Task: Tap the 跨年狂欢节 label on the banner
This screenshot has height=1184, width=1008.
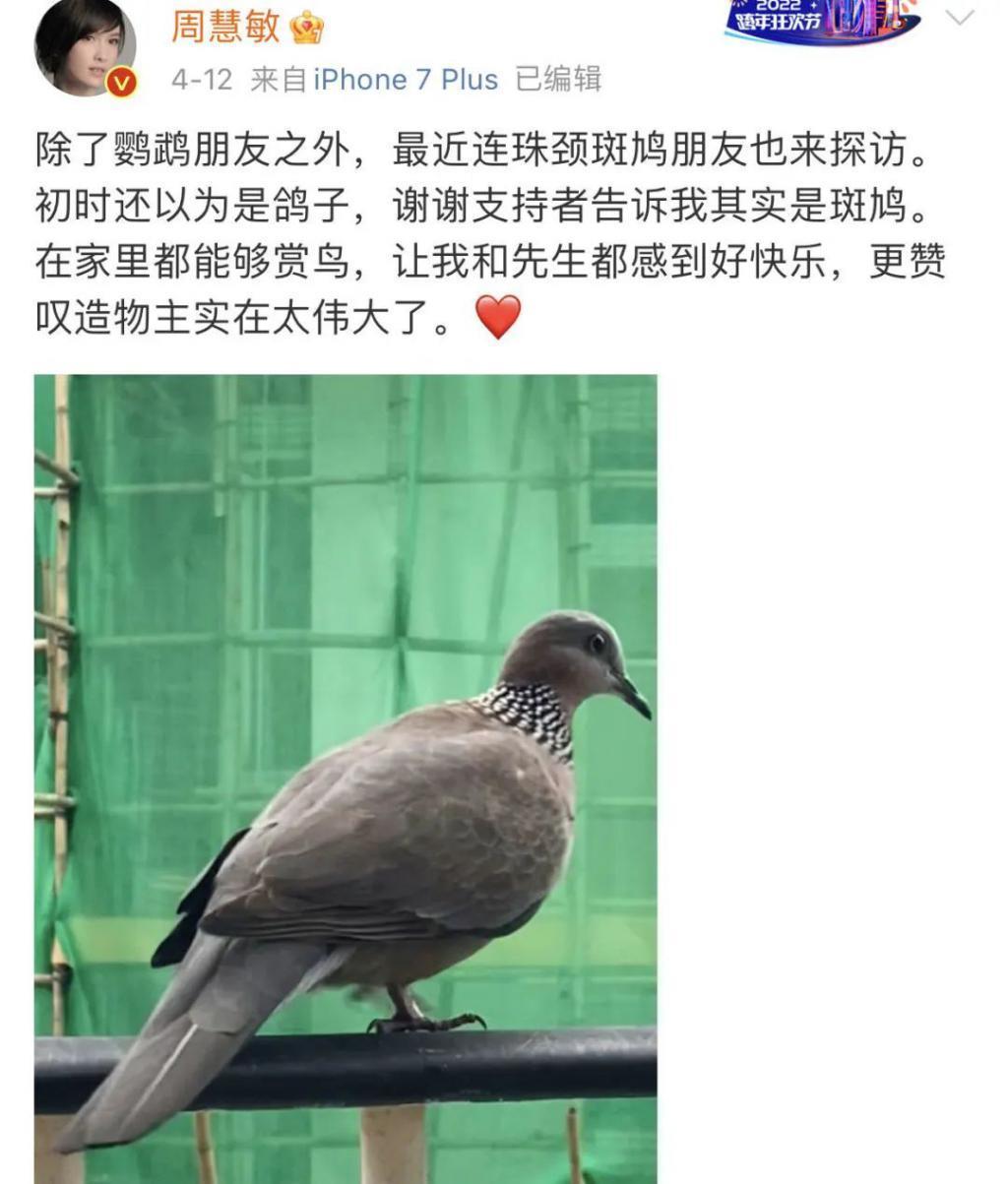Action: point(783,20)
